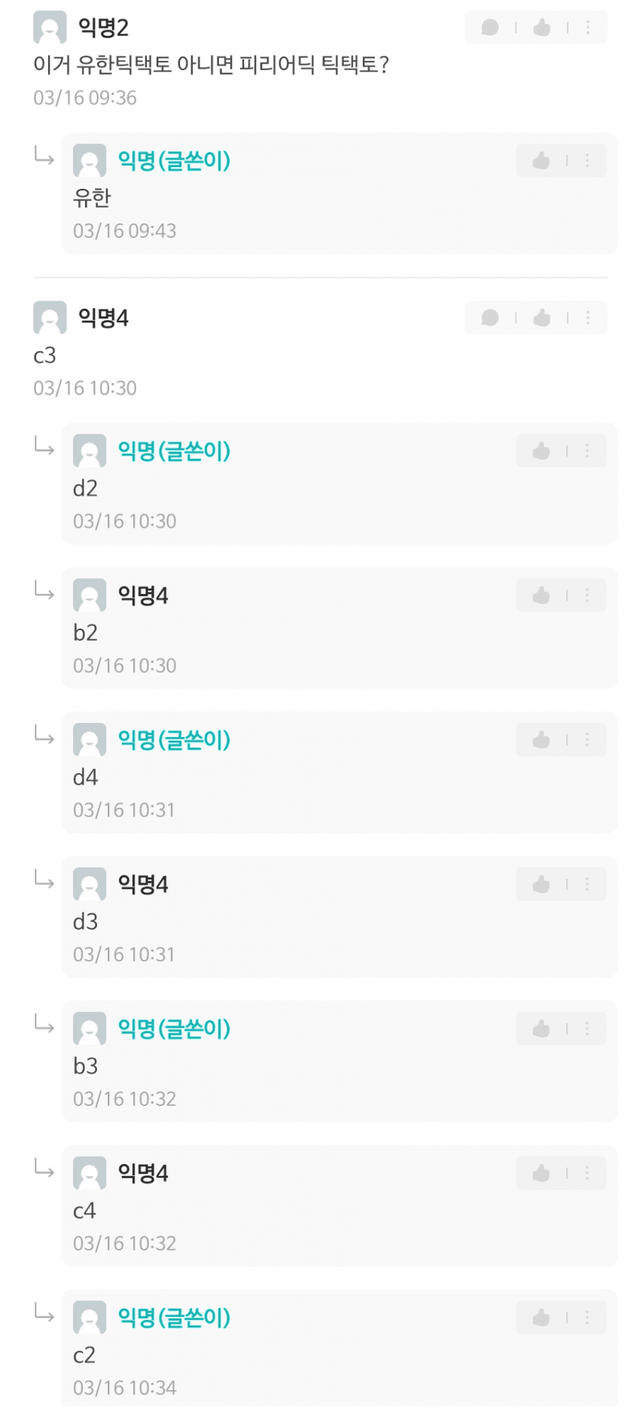
Task: Open more options on the c4 reply
Action: pyautogui.click(x=588, y=1173)
